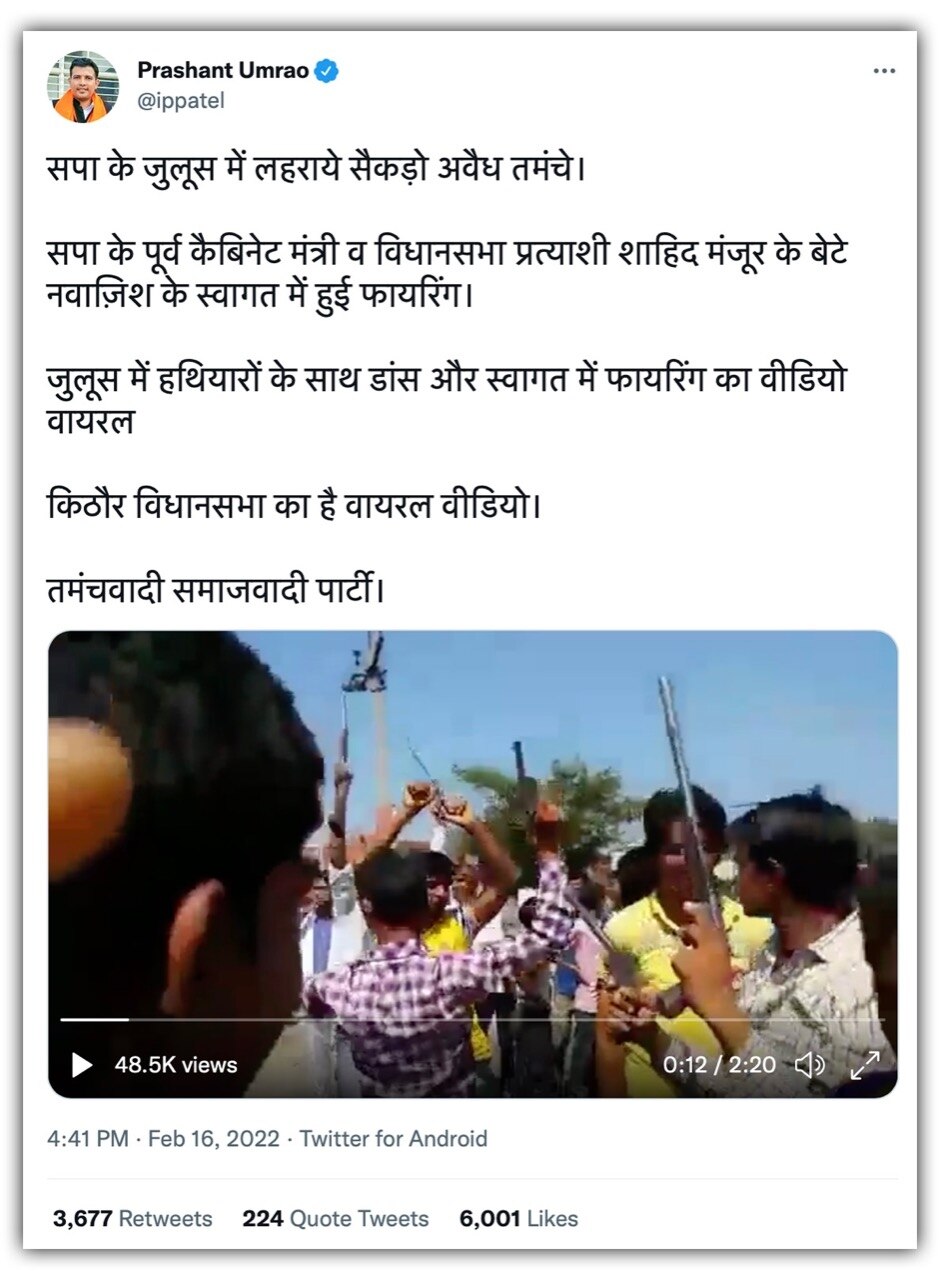940x1280 pixels.
Task: Open Prashant Umrao's profile picture
Action: [83, 87]
